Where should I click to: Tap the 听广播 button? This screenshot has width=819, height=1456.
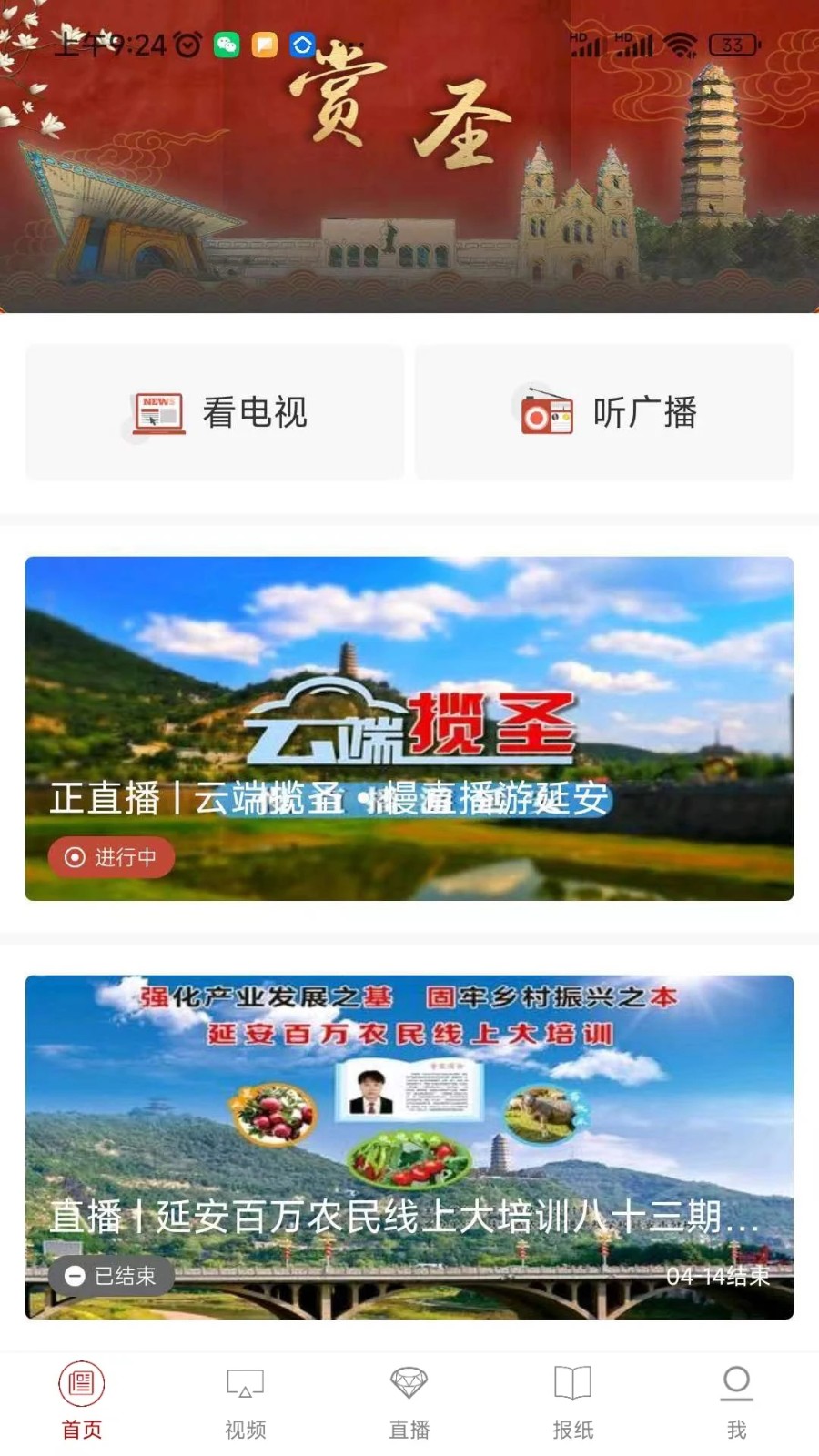tap(603, 414)
